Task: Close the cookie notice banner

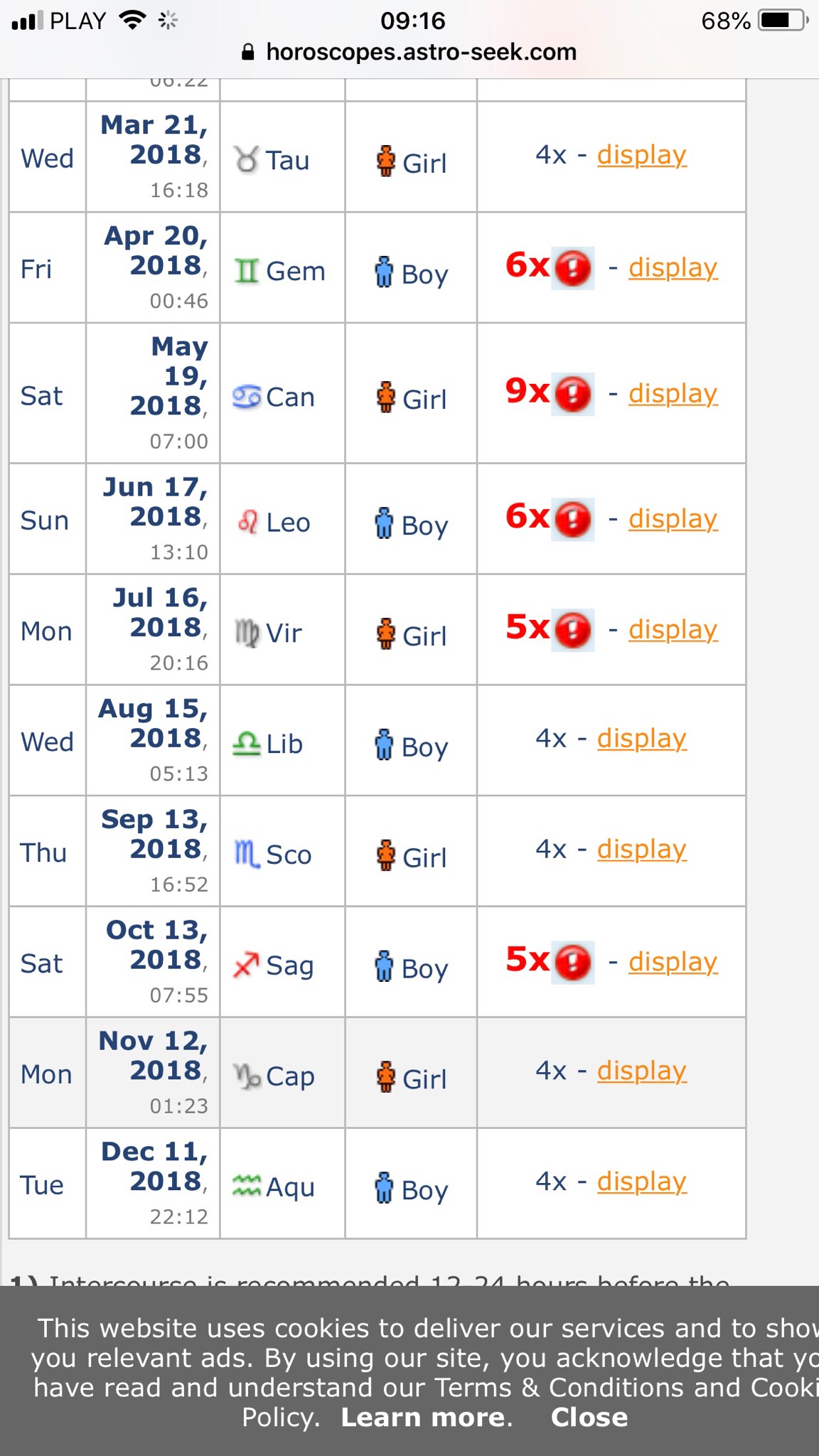Action: (x=589, y=1418)
